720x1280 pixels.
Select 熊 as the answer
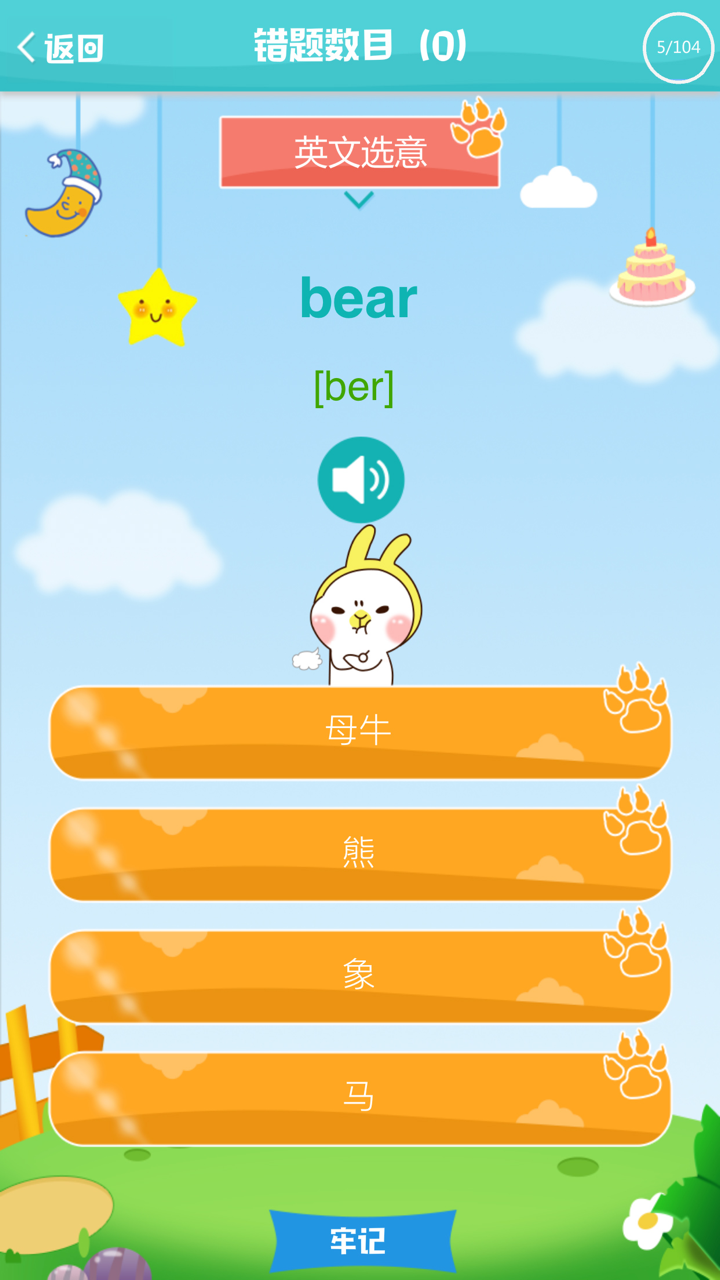pyautogui.click(x=360, y=852)
